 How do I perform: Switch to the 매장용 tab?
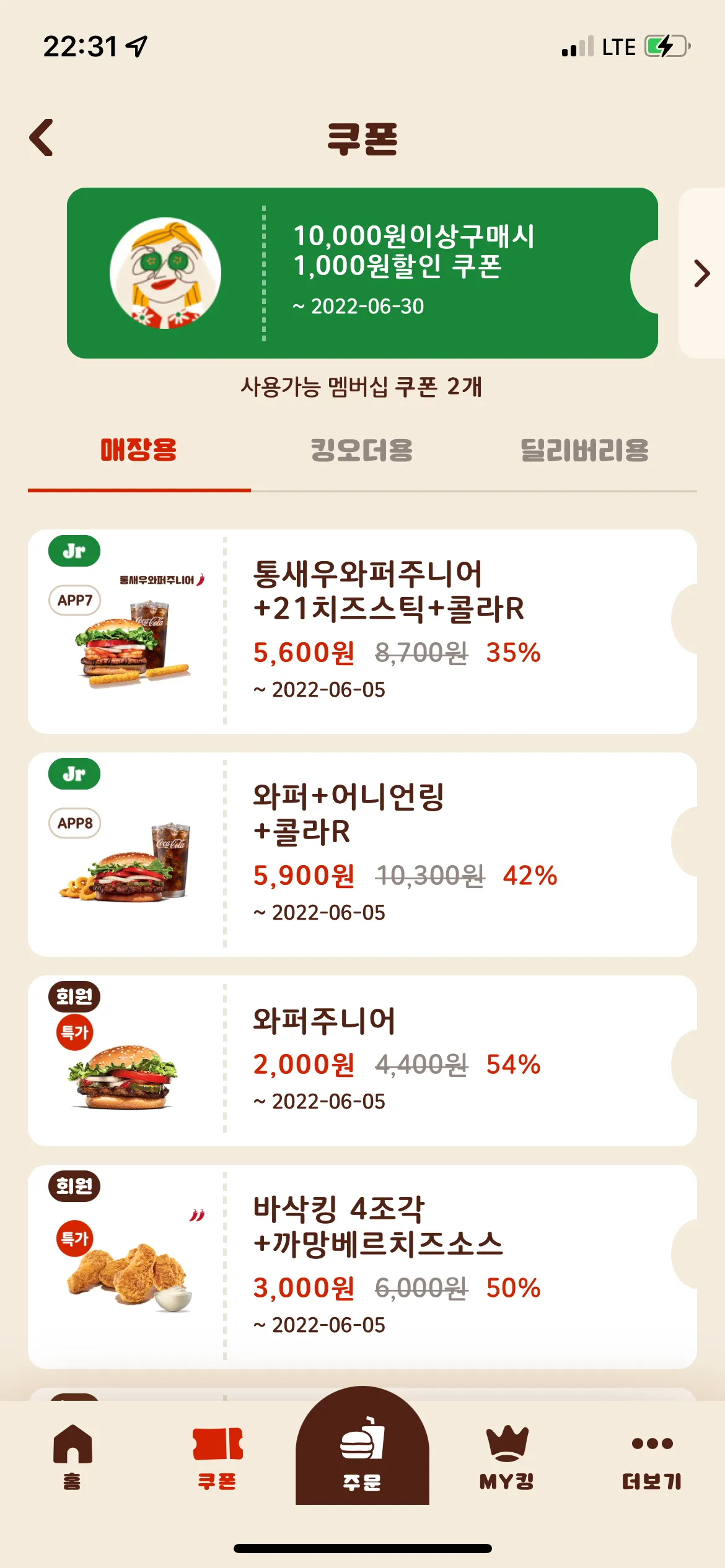tap(139, 450)
